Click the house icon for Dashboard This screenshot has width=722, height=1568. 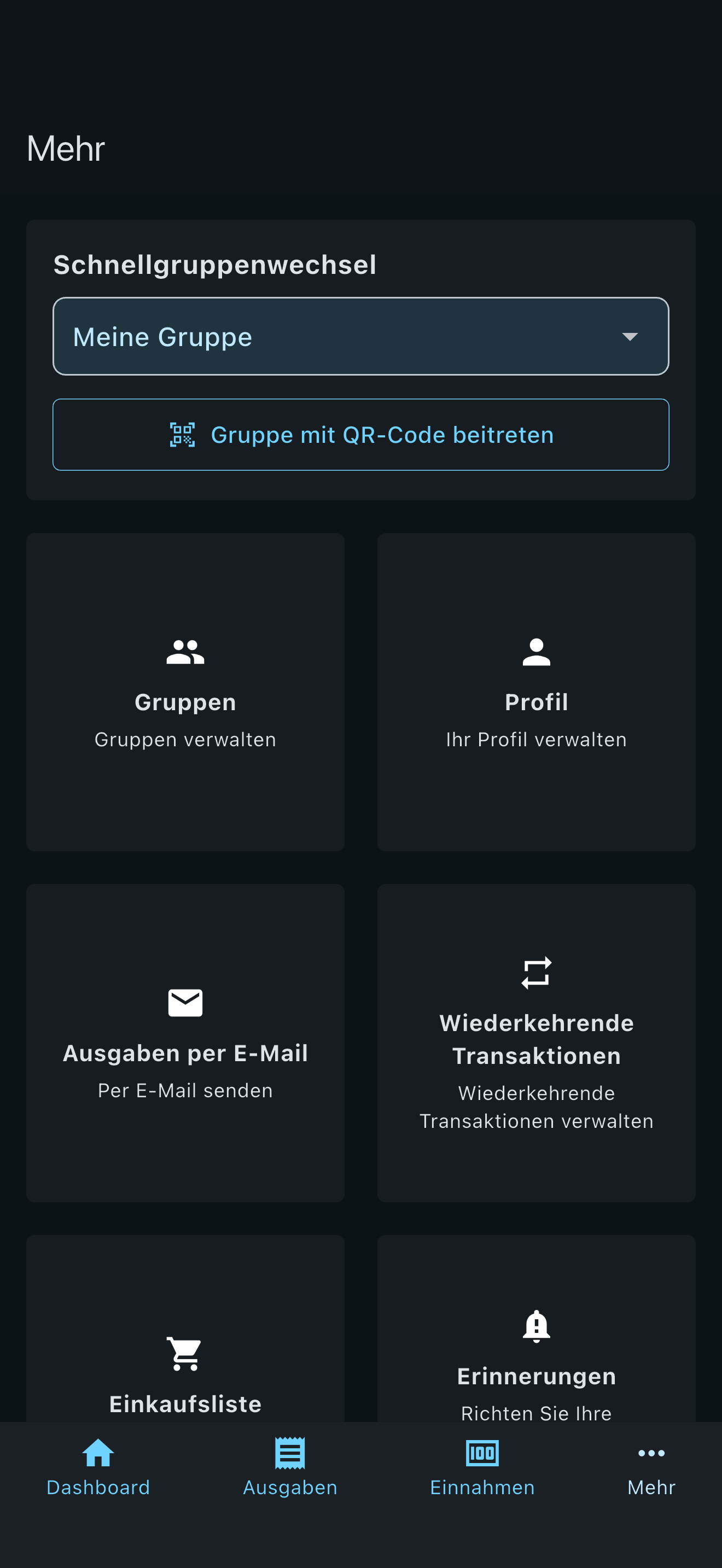pyautogui.click(x=98, y=1454)
